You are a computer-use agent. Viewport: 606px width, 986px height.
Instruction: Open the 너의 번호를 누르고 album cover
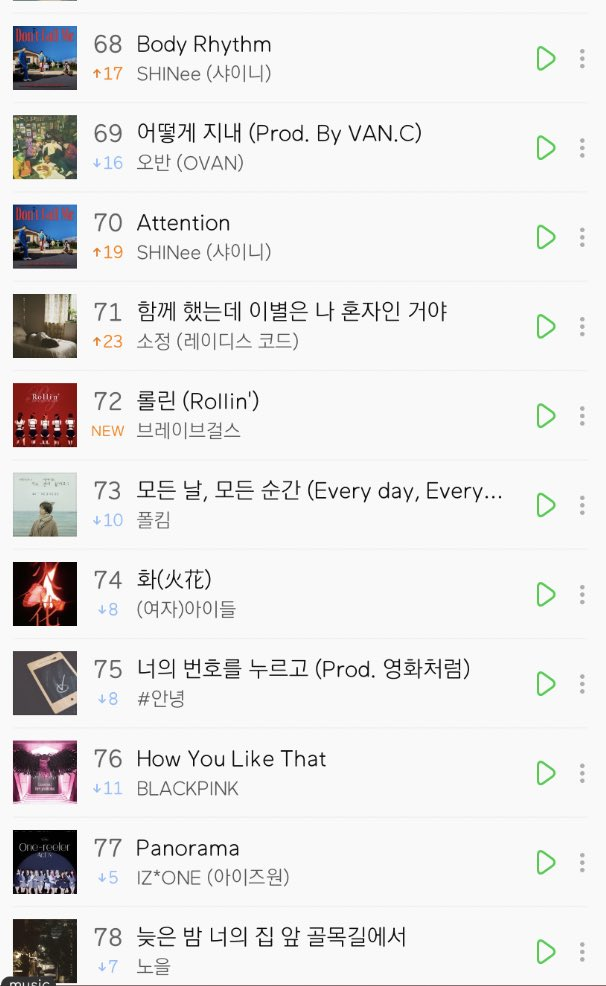click(45, 683)
